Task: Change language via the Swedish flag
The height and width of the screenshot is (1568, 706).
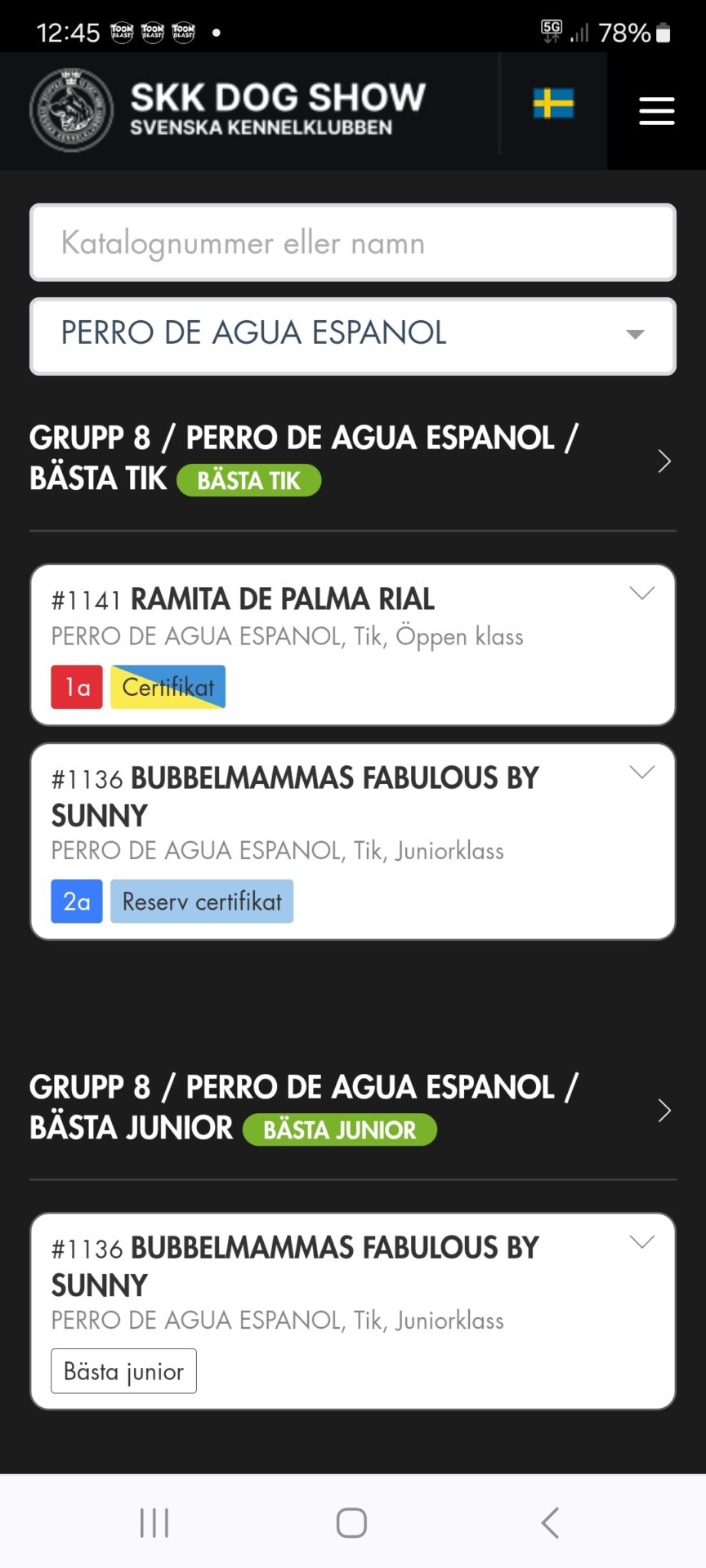Action: 553,104
